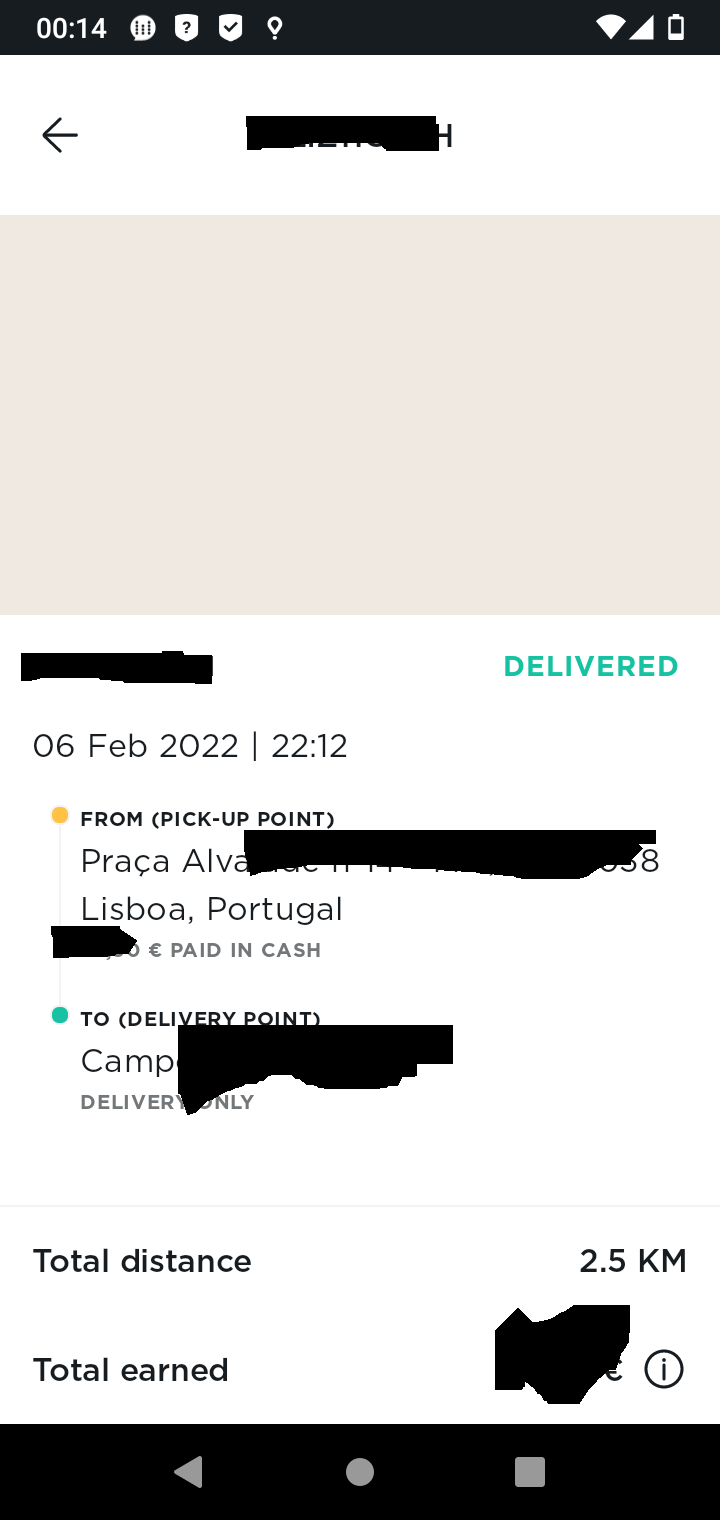The height and width of the screenshot is (1520, 720).
Task: Open info icon beside Total earned
Action: pos(664,1369)
